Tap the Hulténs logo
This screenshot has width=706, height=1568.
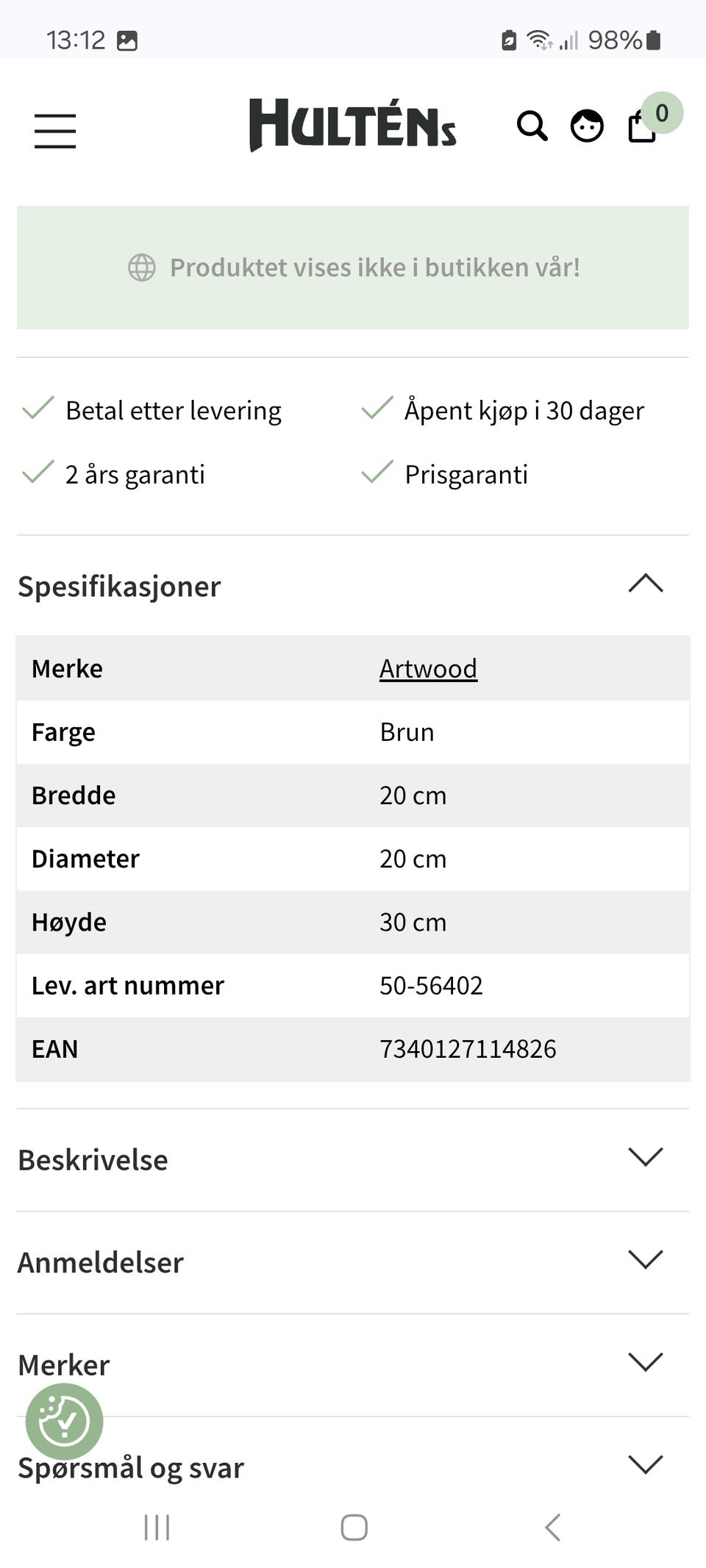[352, 126]
